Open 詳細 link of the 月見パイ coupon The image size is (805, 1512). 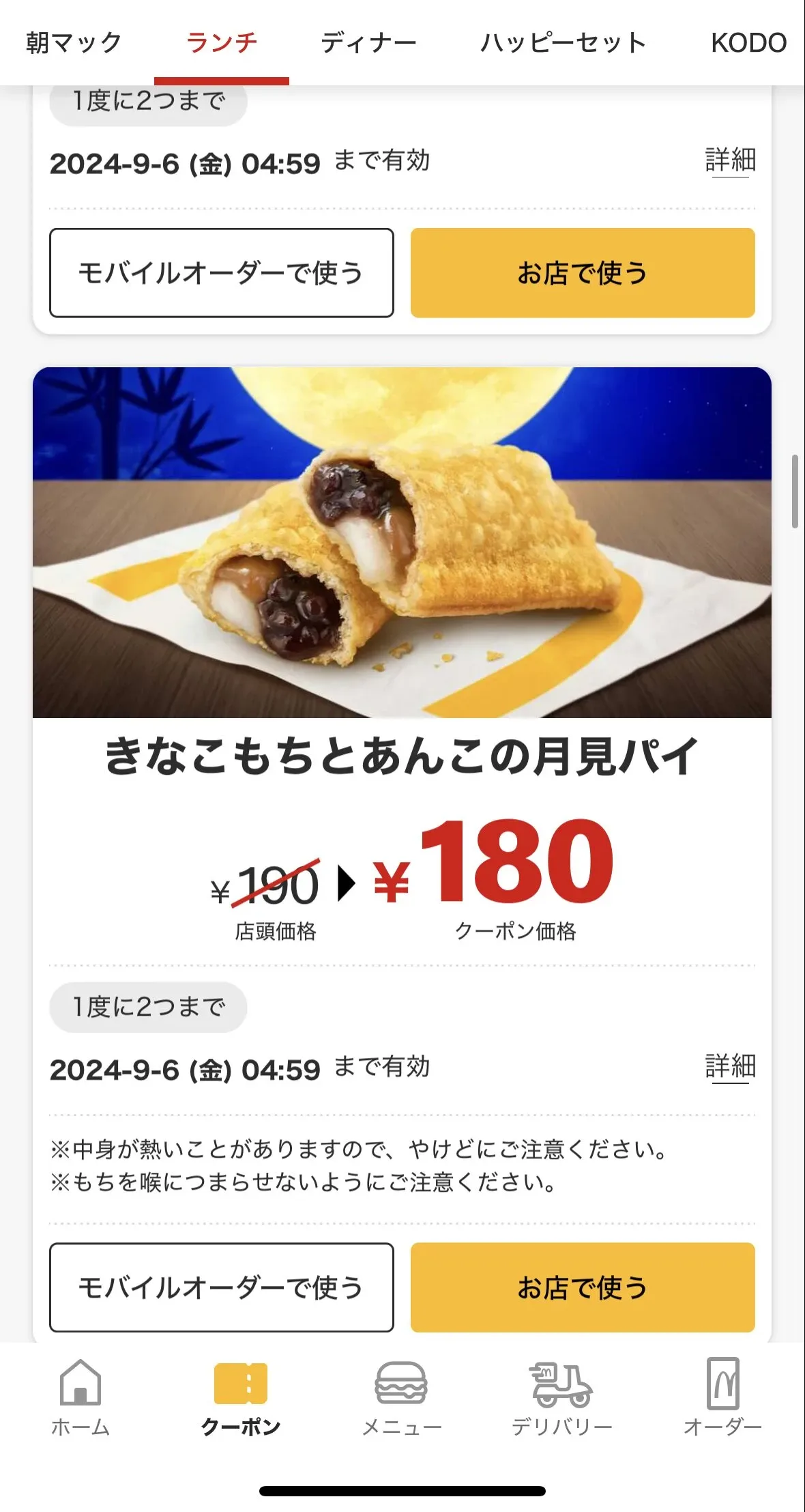[x=731, y=1066]
